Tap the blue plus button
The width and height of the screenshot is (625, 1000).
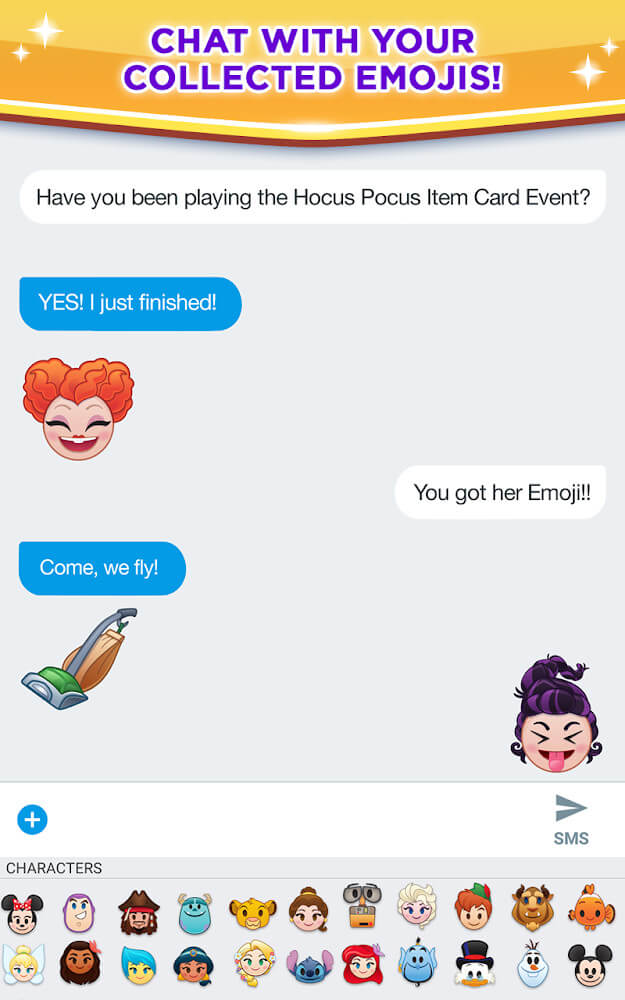pyautogui.click(x=33, y=820)
